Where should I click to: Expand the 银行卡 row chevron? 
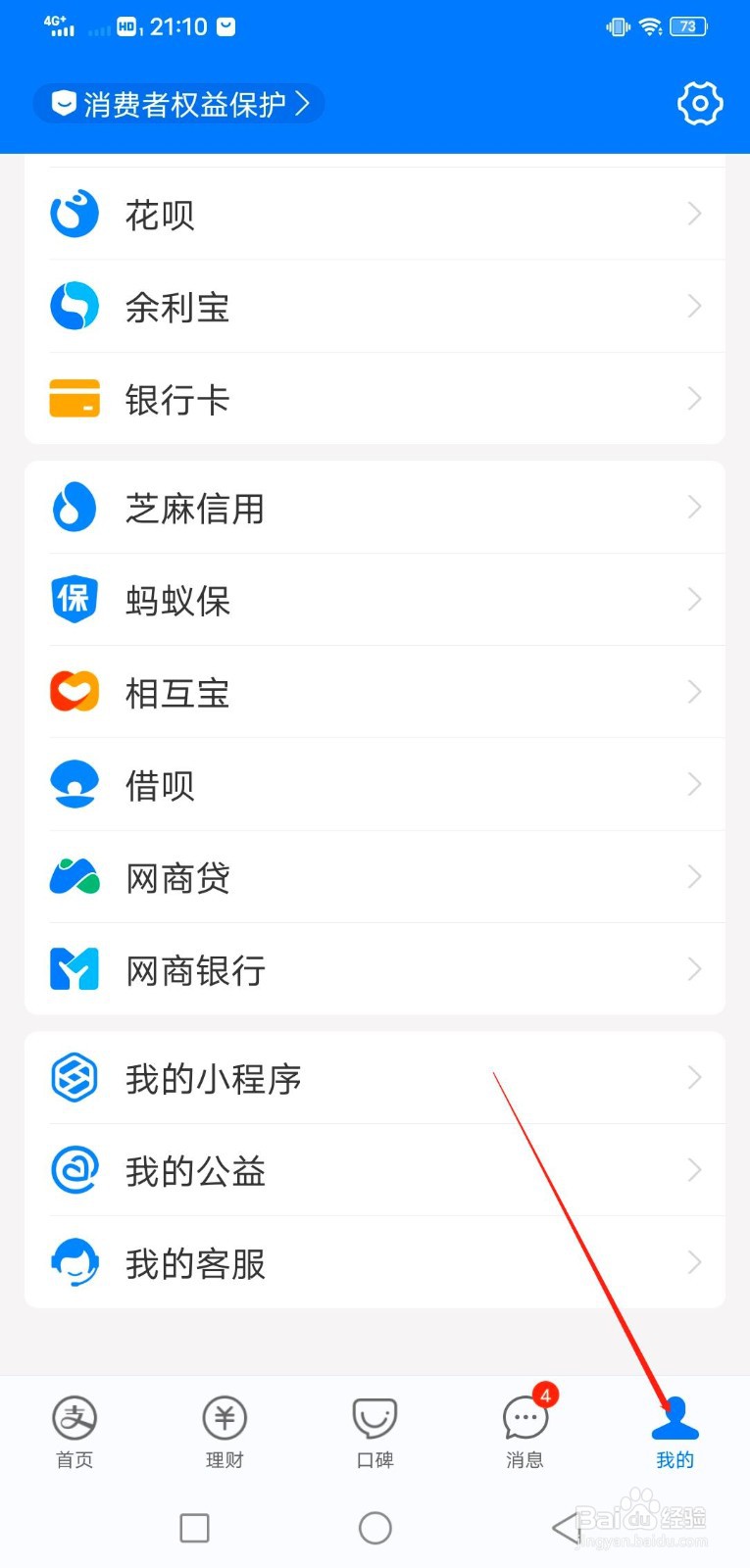[x=695, y=398]
